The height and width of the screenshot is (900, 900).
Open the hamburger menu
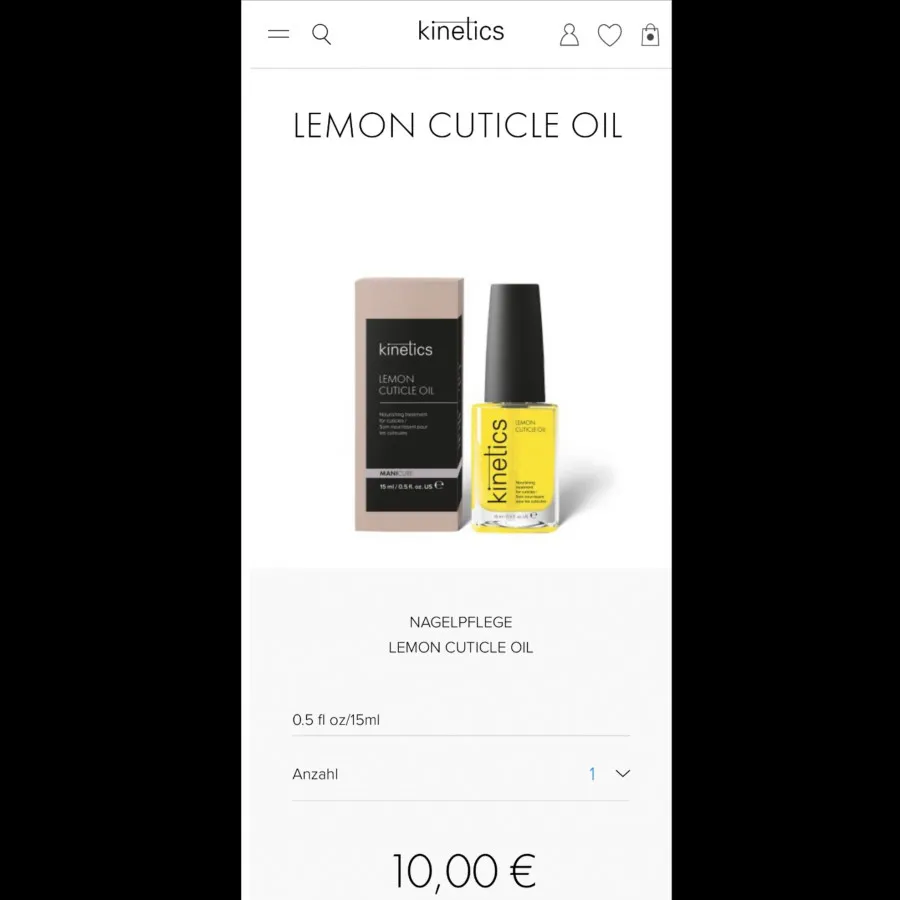(x=279, y=34)
